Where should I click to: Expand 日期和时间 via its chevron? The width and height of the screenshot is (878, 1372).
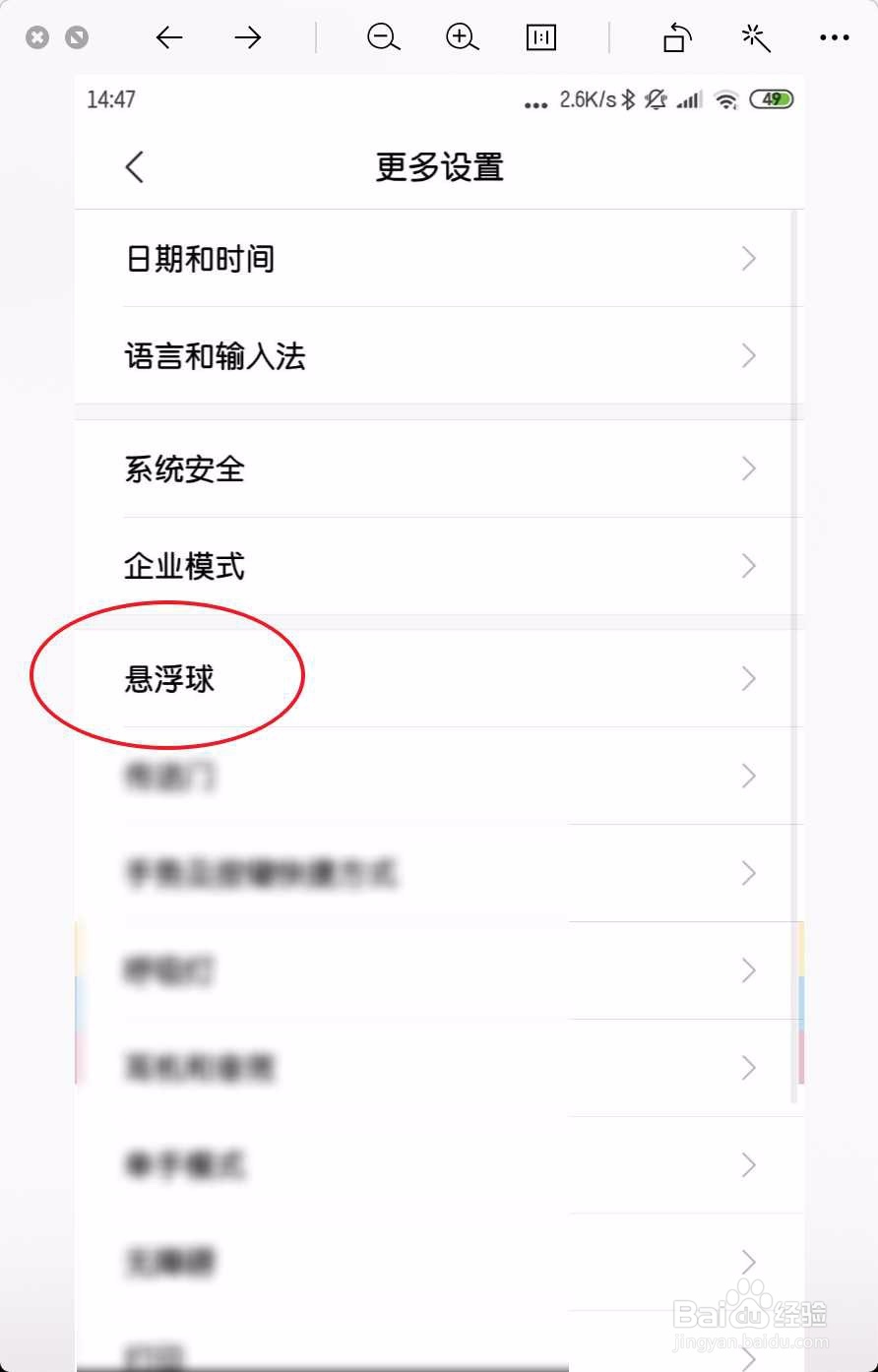point(749,258)
